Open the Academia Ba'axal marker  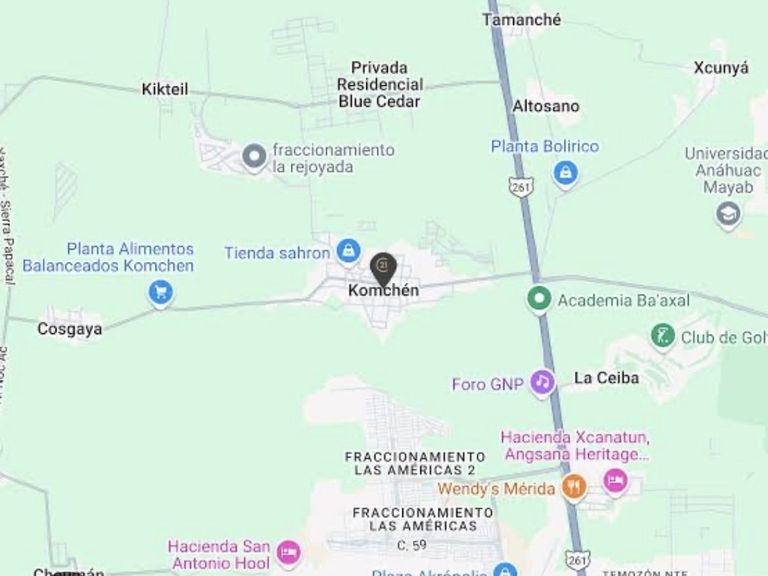540,298
